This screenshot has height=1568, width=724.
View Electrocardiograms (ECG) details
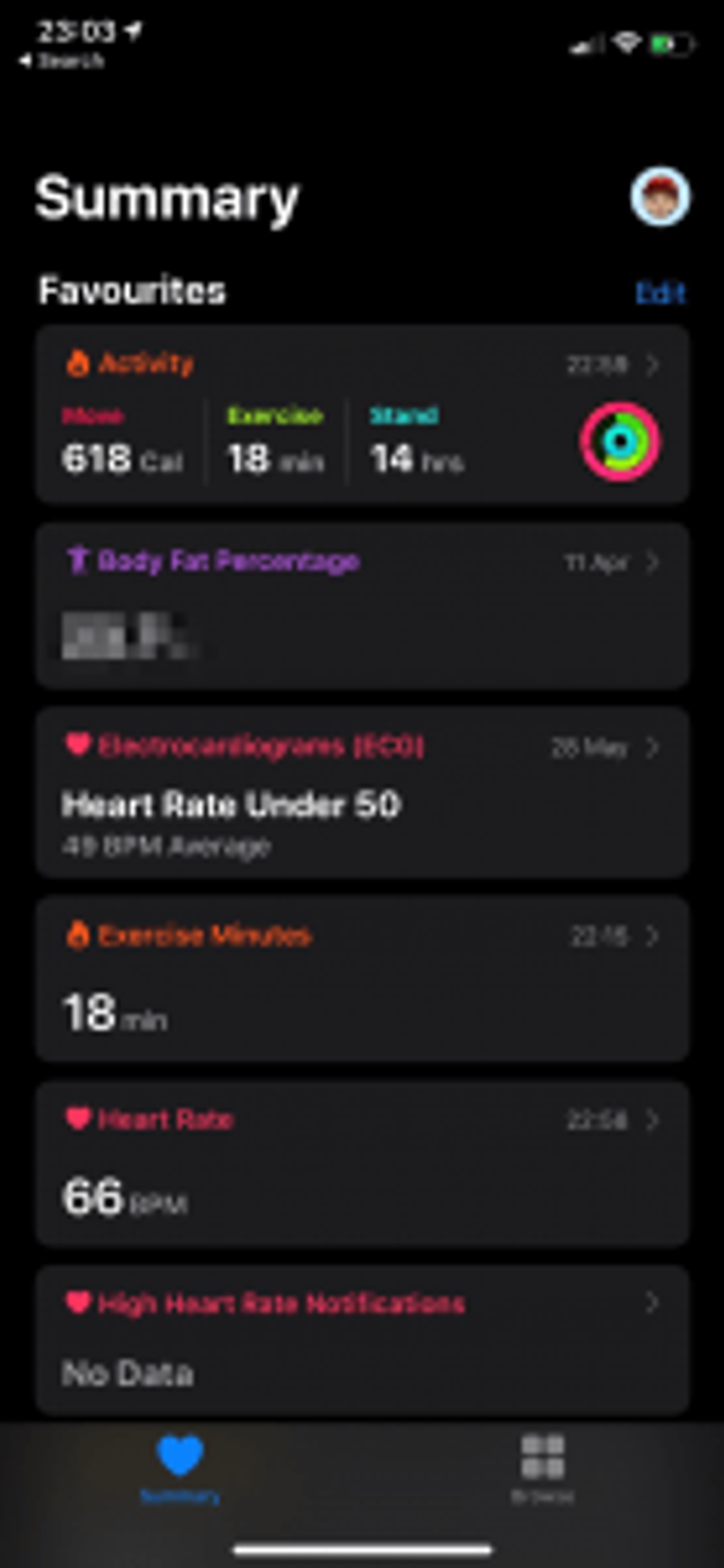pyautogui.click(x=362, y=793)
